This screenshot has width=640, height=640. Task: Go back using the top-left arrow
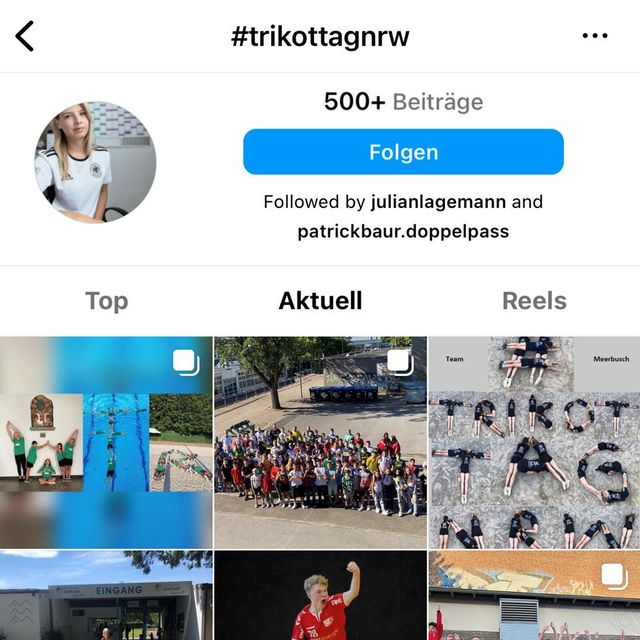pyautogui.click(x=25, y=36)
